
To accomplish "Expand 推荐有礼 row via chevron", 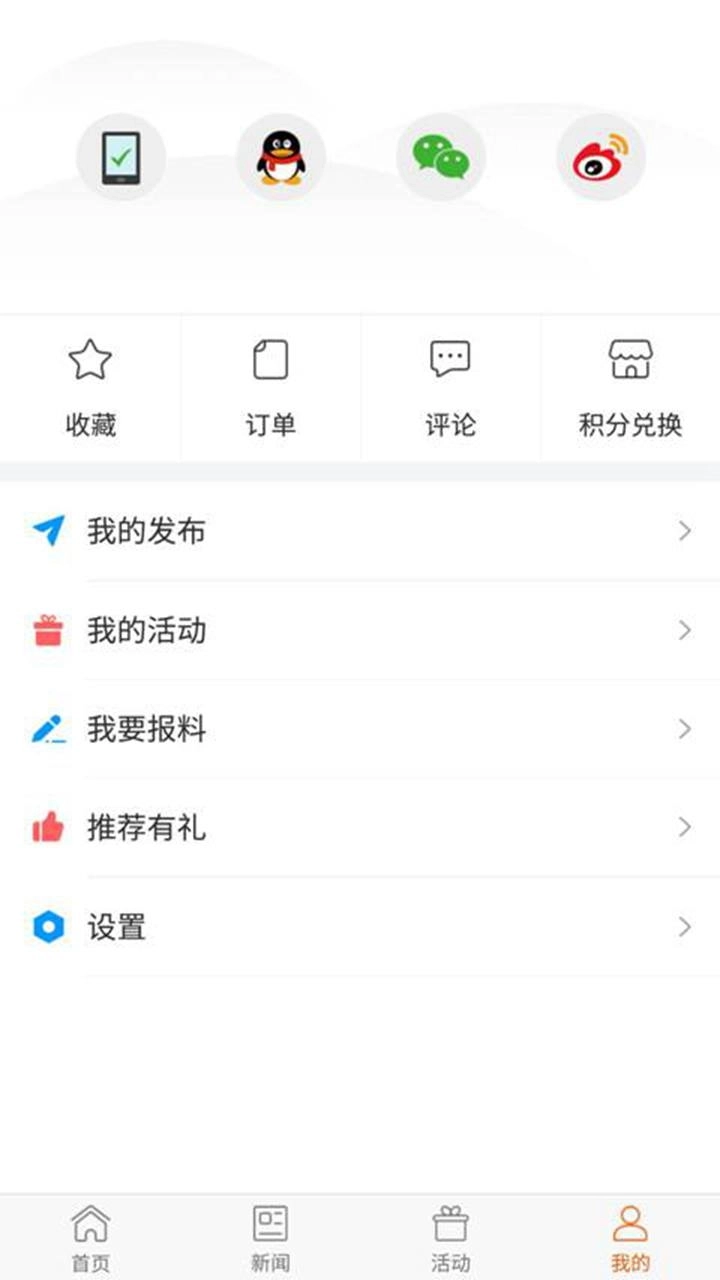I will 684,828.
